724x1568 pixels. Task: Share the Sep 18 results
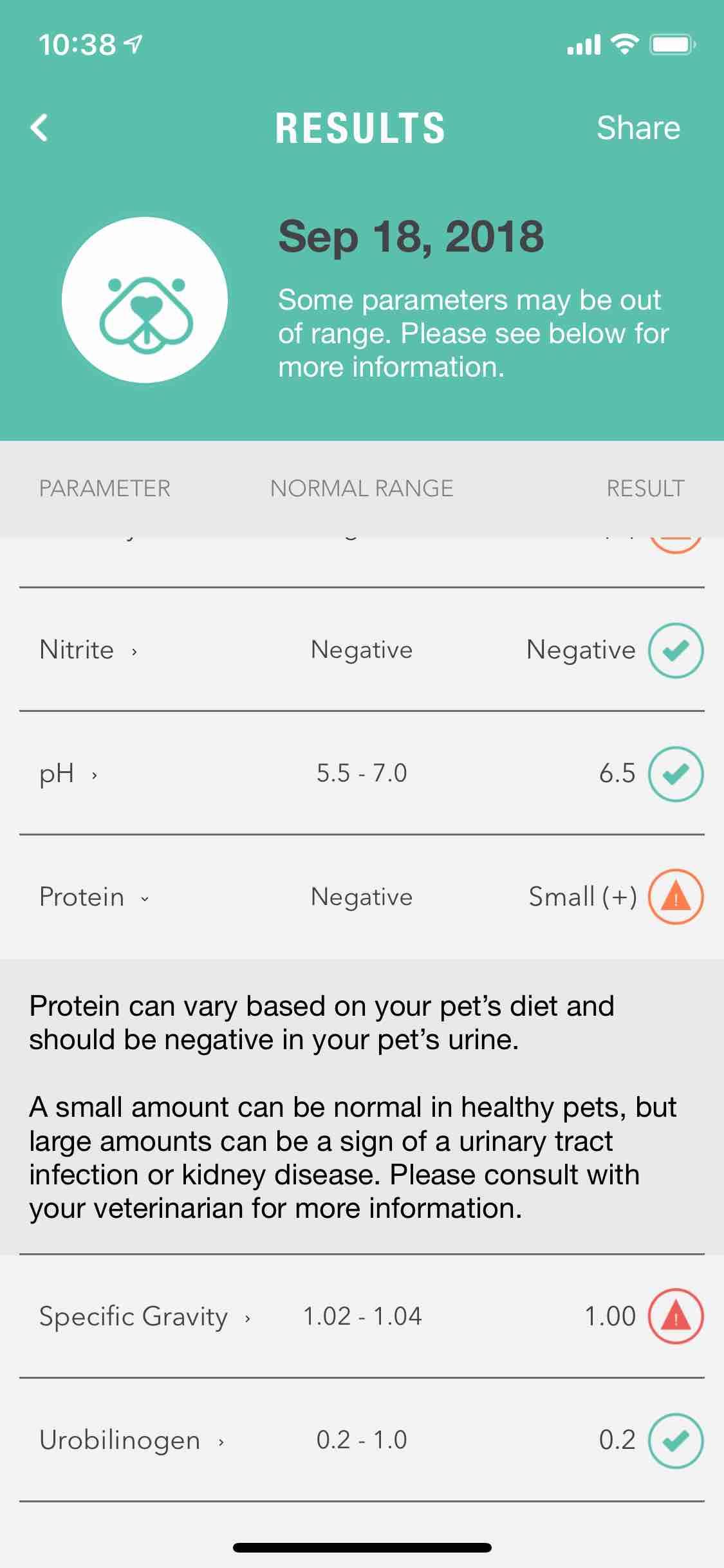tap(637, 127)
